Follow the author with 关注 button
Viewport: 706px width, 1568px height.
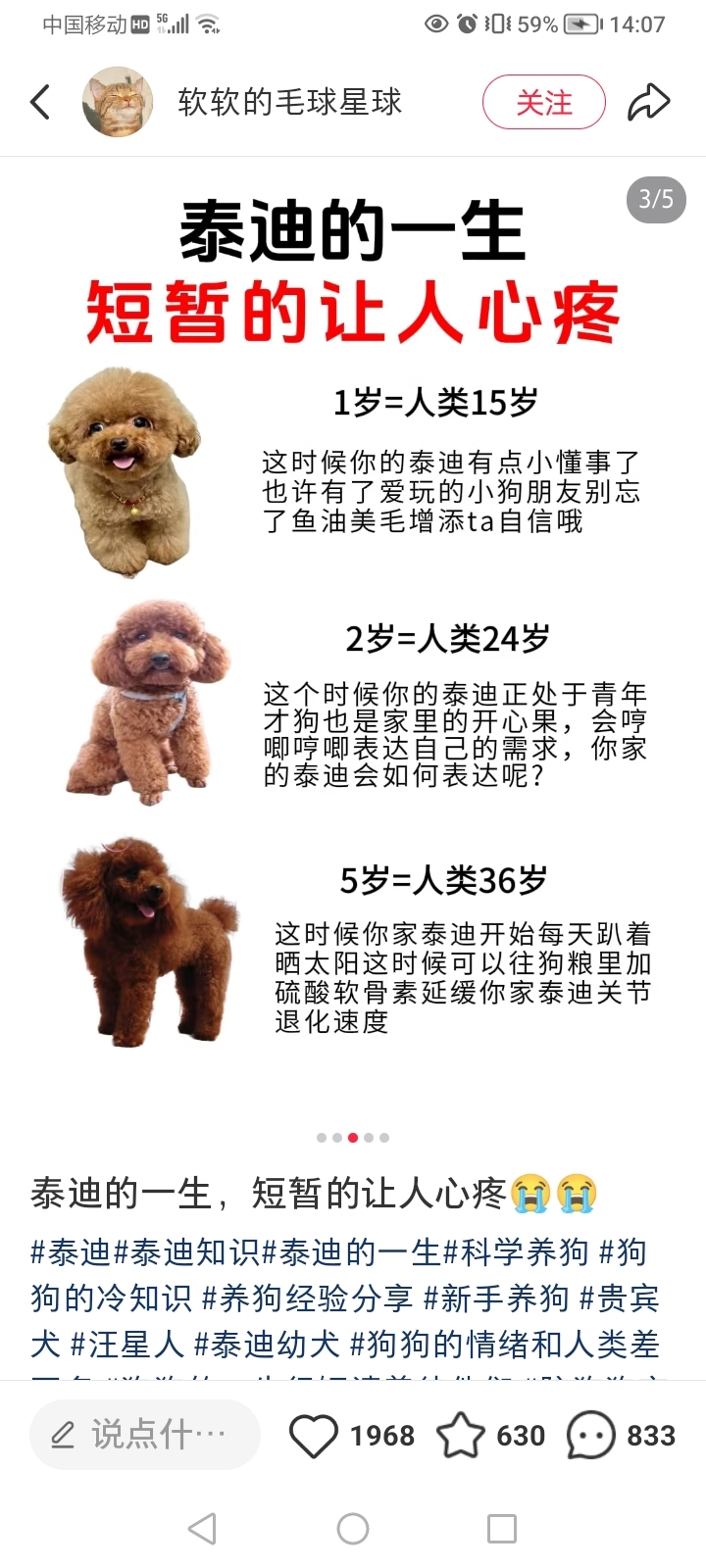544,102
